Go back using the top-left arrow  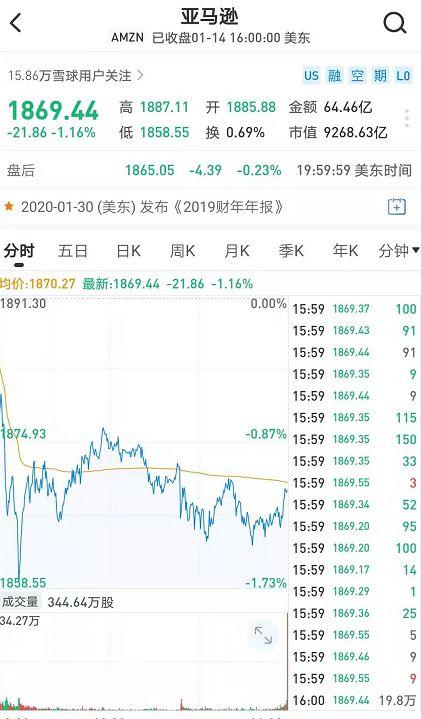[x=16, y=22]
